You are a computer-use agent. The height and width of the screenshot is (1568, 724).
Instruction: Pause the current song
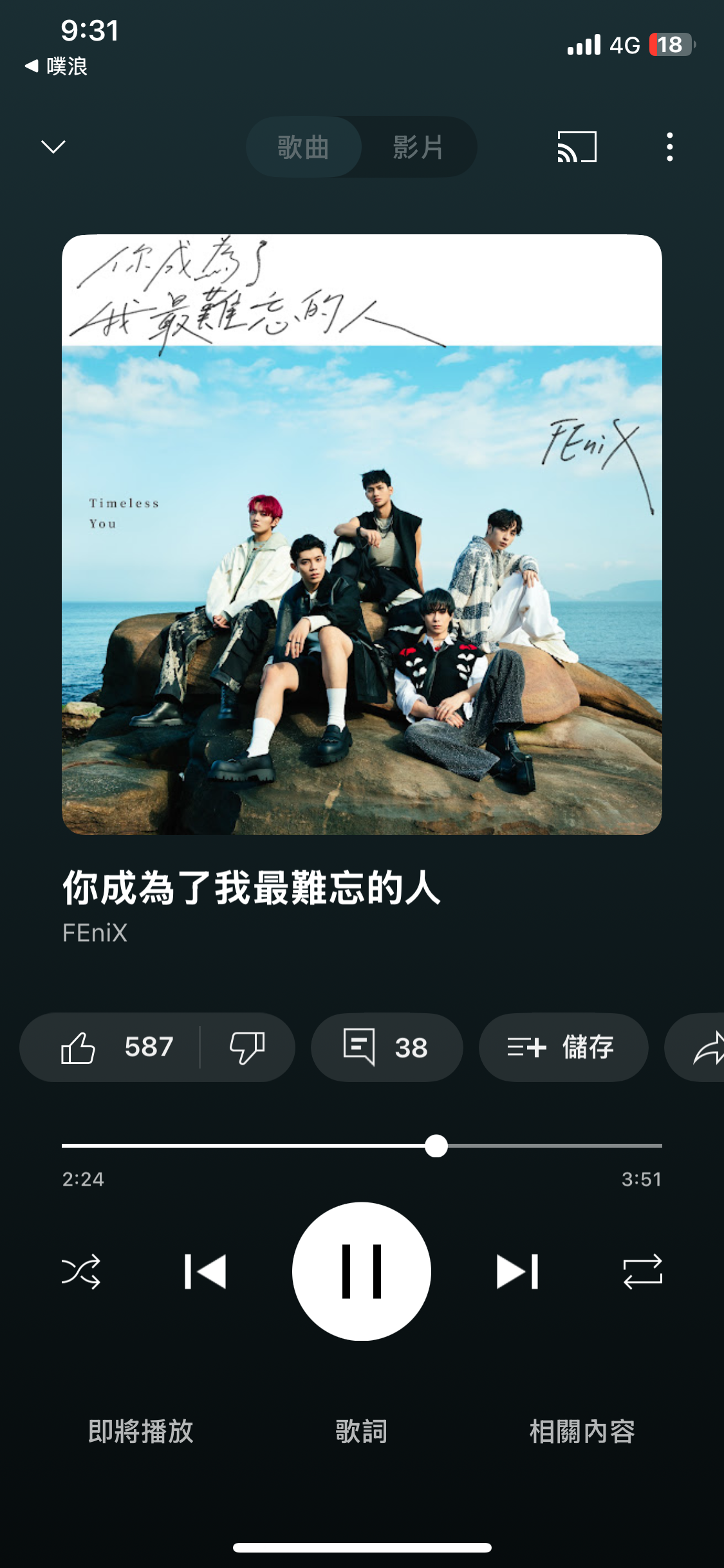(x=362, y=1271)
